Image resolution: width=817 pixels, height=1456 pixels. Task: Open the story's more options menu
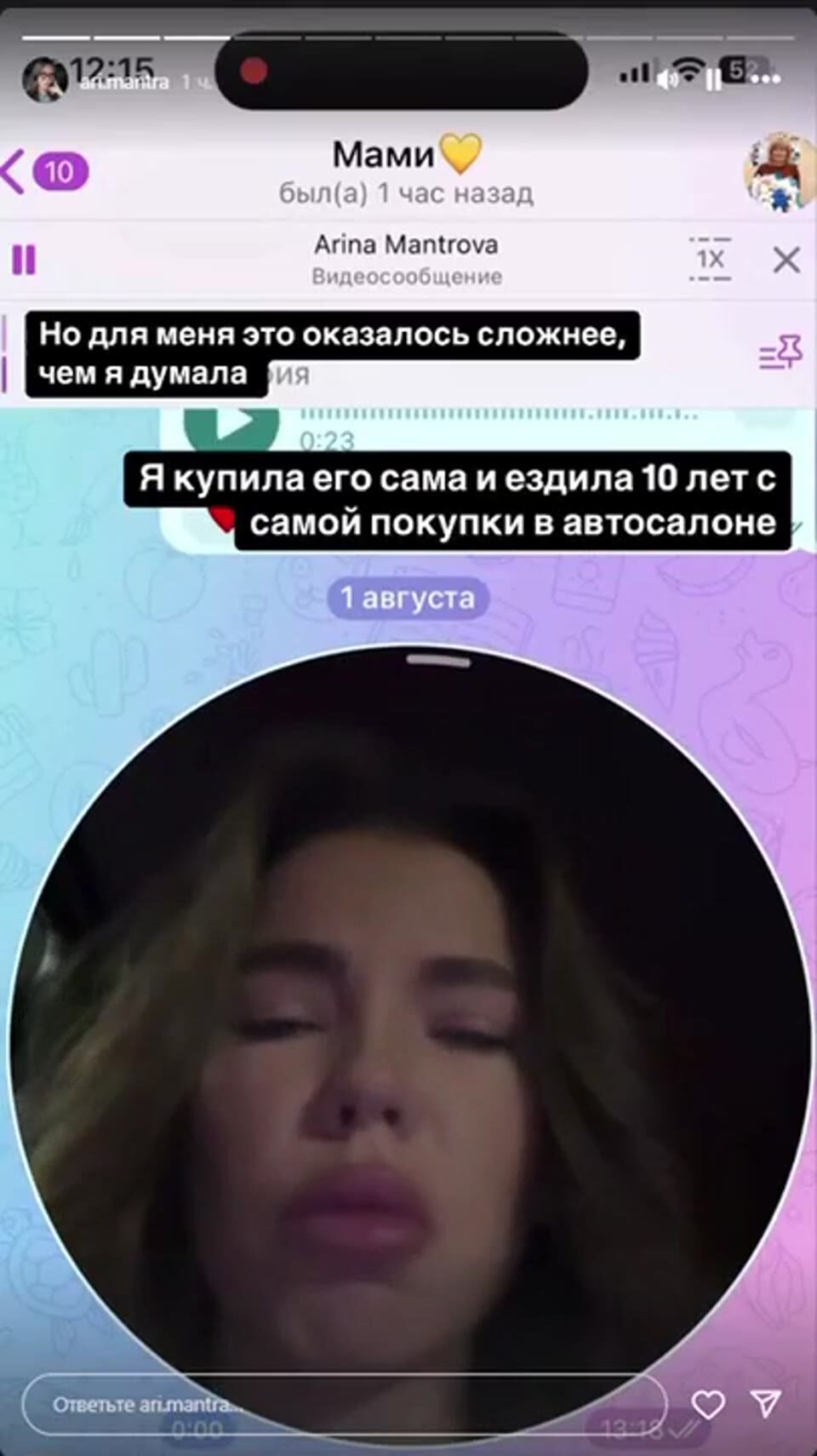pyautogui.click(x=766, y=79)
